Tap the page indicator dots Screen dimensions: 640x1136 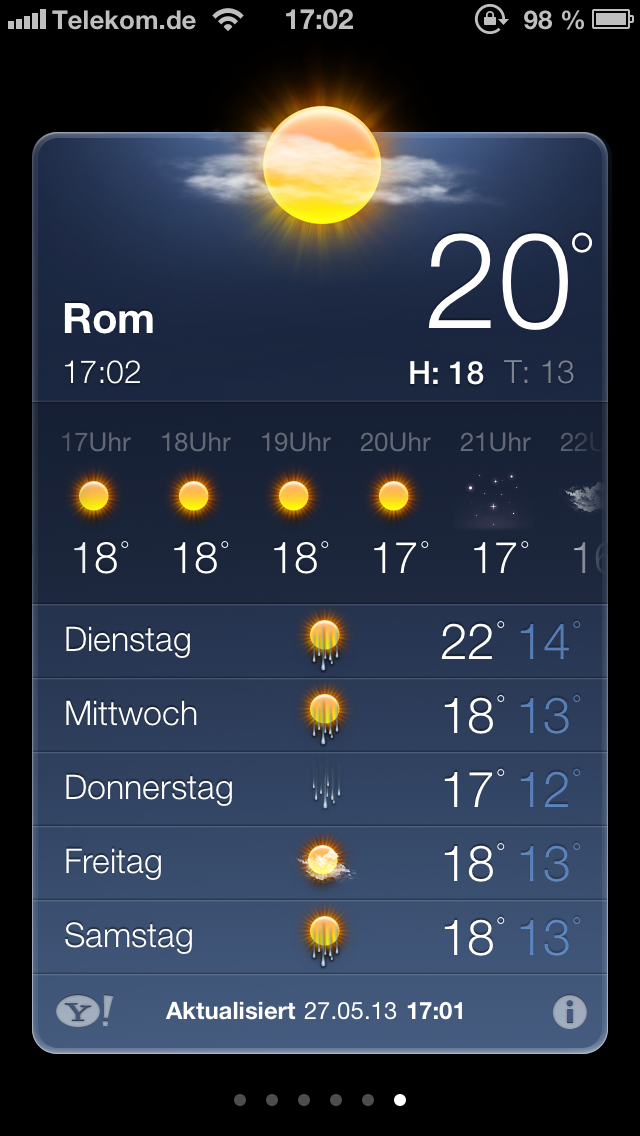[x=320, y=1100]
